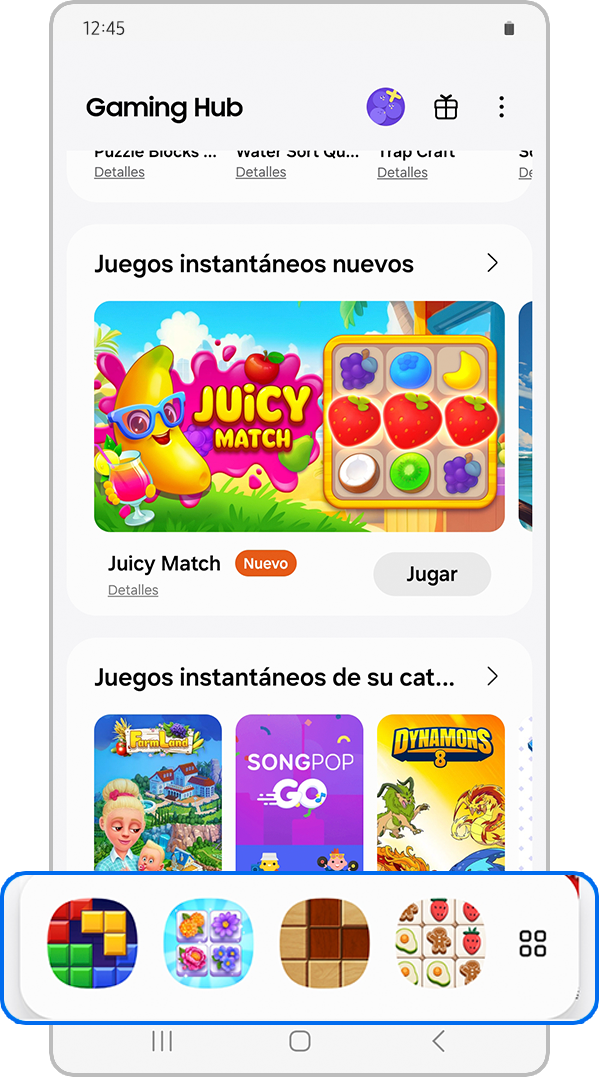Launch the colorful block puzzle game in dock
Image resolution: width=600 pixels, height=1077 pixels.
coord(92,942)
